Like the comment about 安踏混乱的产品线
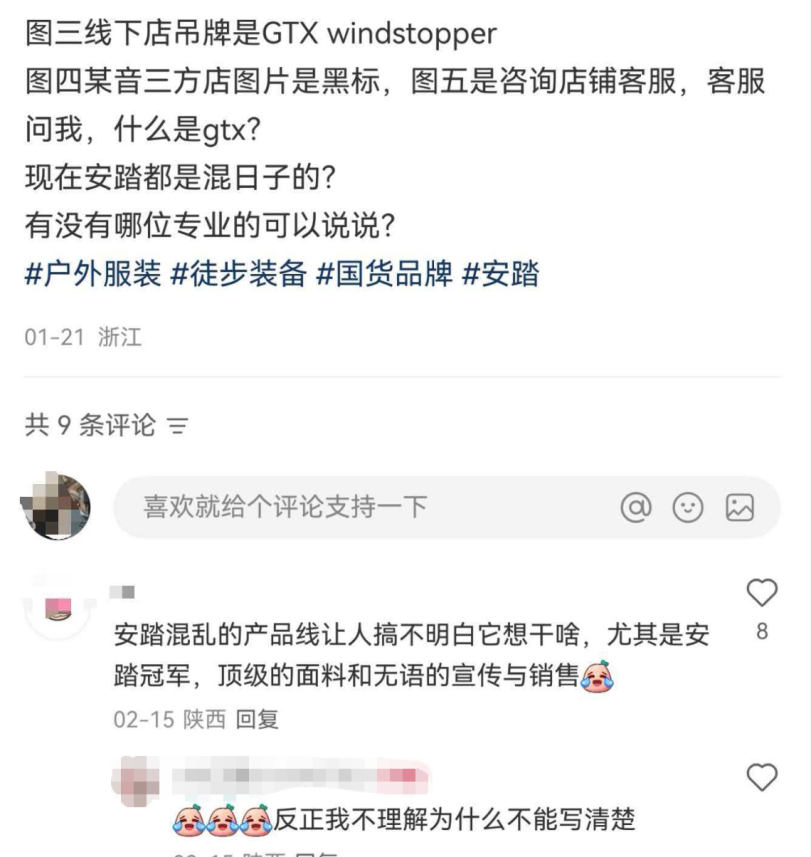 (762, 594)
